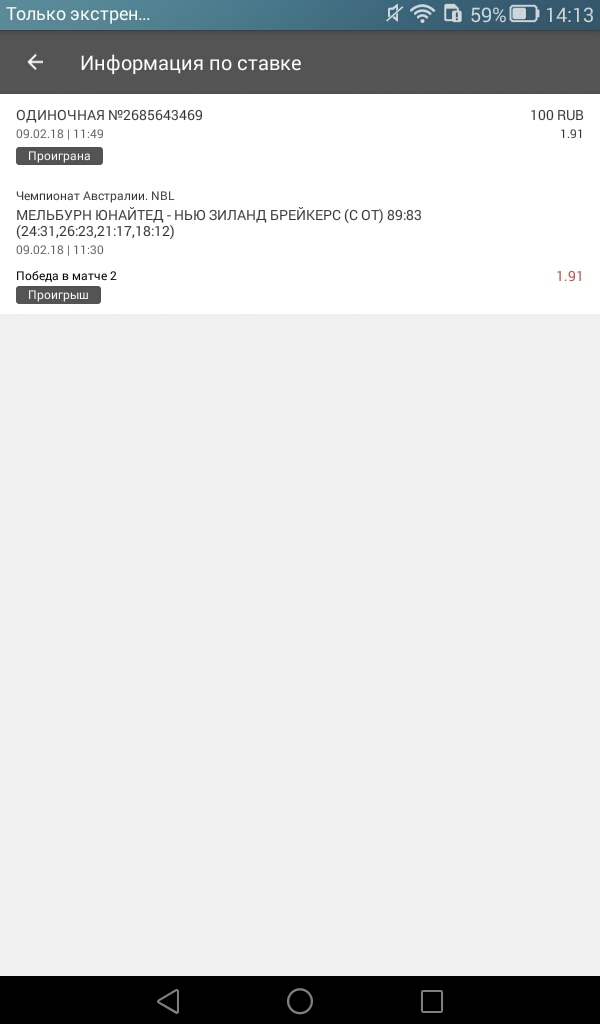Go to the home screen

click(x=300, y=1000)
